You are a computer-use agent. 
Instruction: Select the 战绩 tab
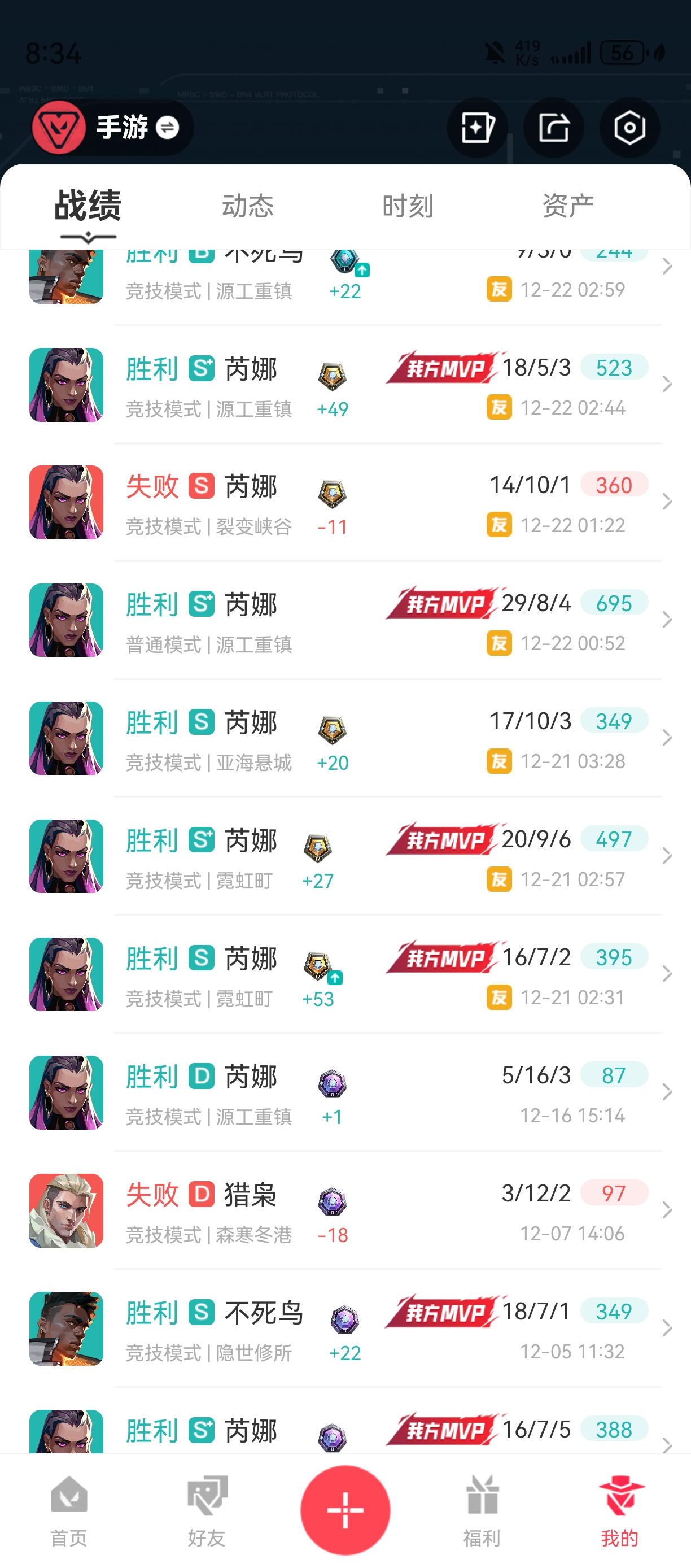coord(88,206)
